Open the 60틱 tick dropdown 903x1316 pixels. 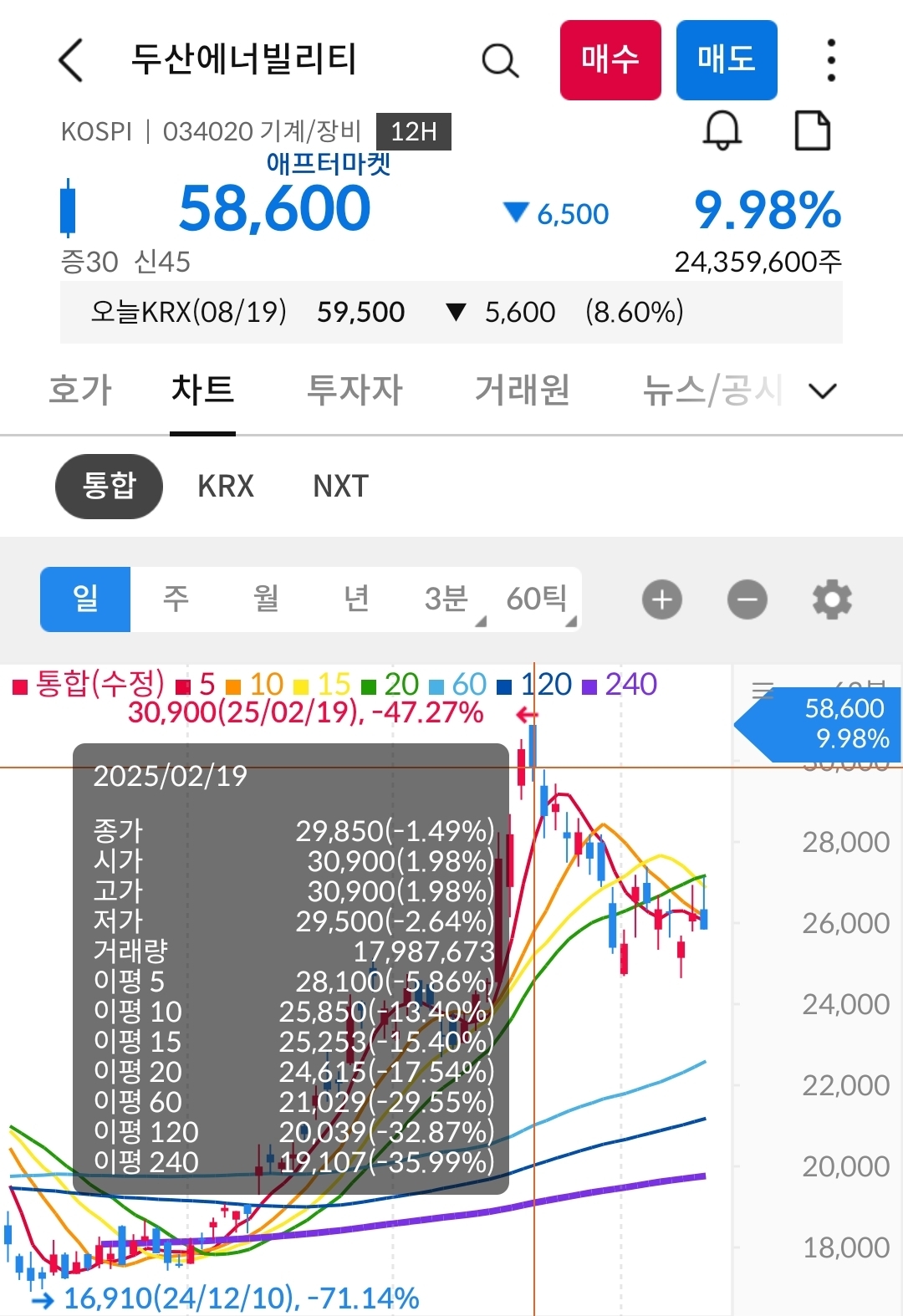(x=537, y=599)
